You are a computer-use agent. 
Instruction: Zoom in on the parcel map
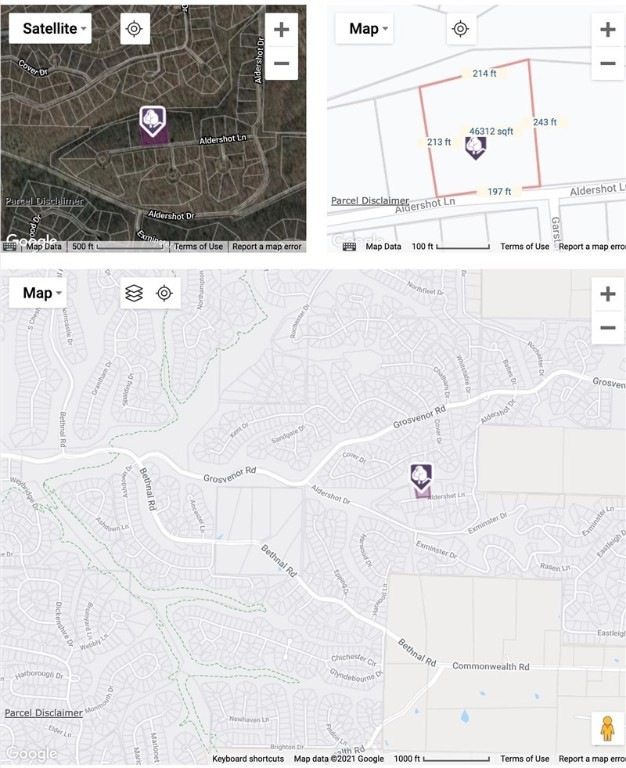click(607, 29)
